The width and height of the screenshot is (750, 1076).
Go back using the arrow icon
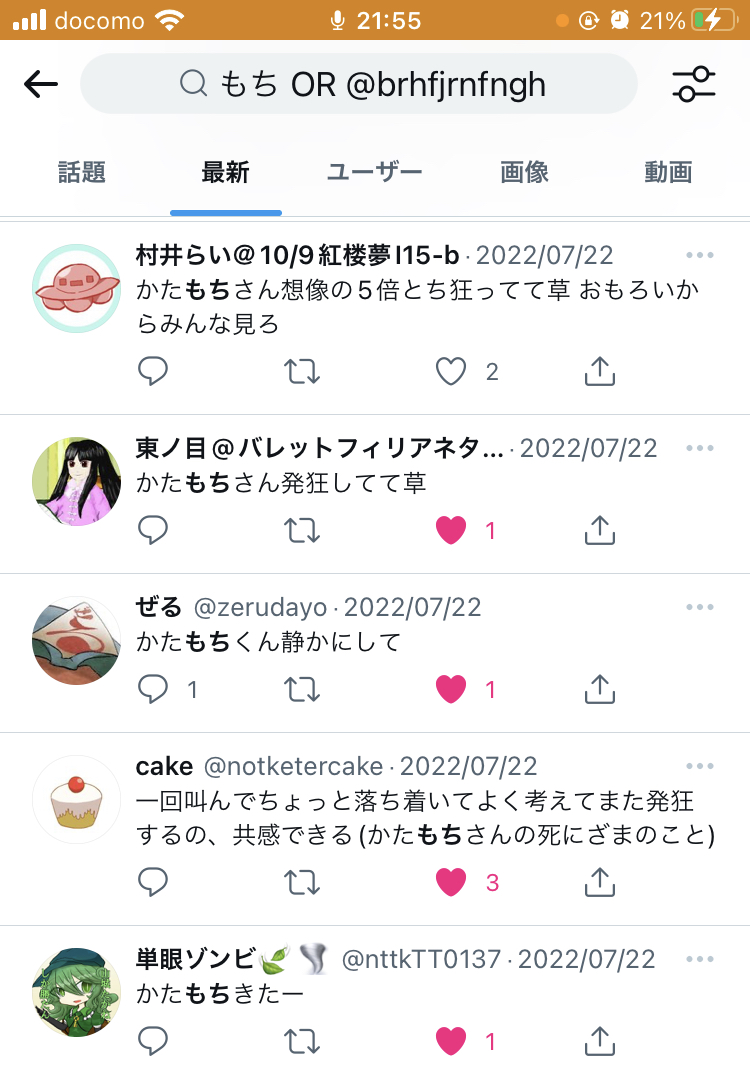[x=41, y=84]
